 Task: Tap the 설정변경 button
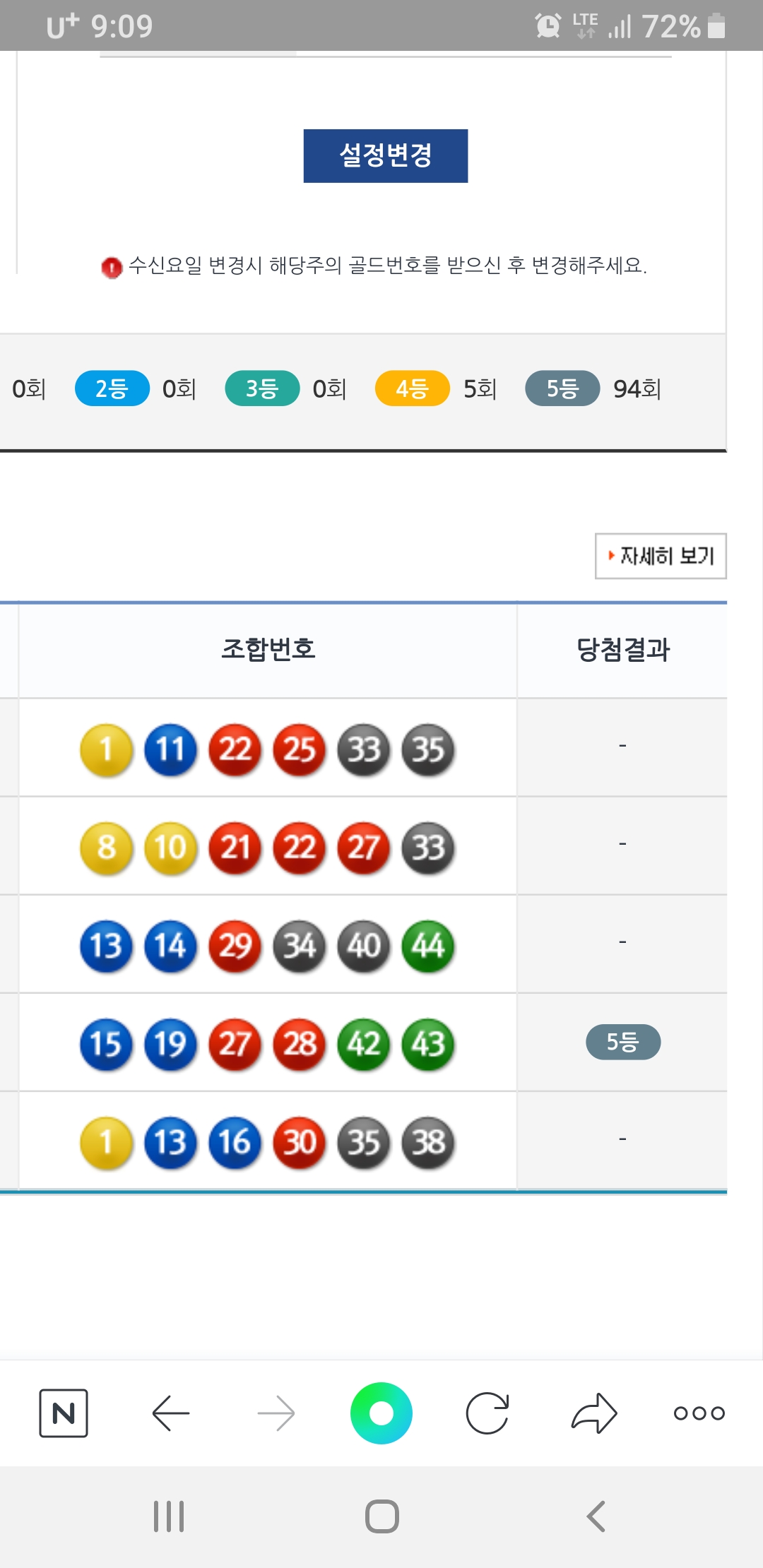pyautogui.click(x=385, y=155)
